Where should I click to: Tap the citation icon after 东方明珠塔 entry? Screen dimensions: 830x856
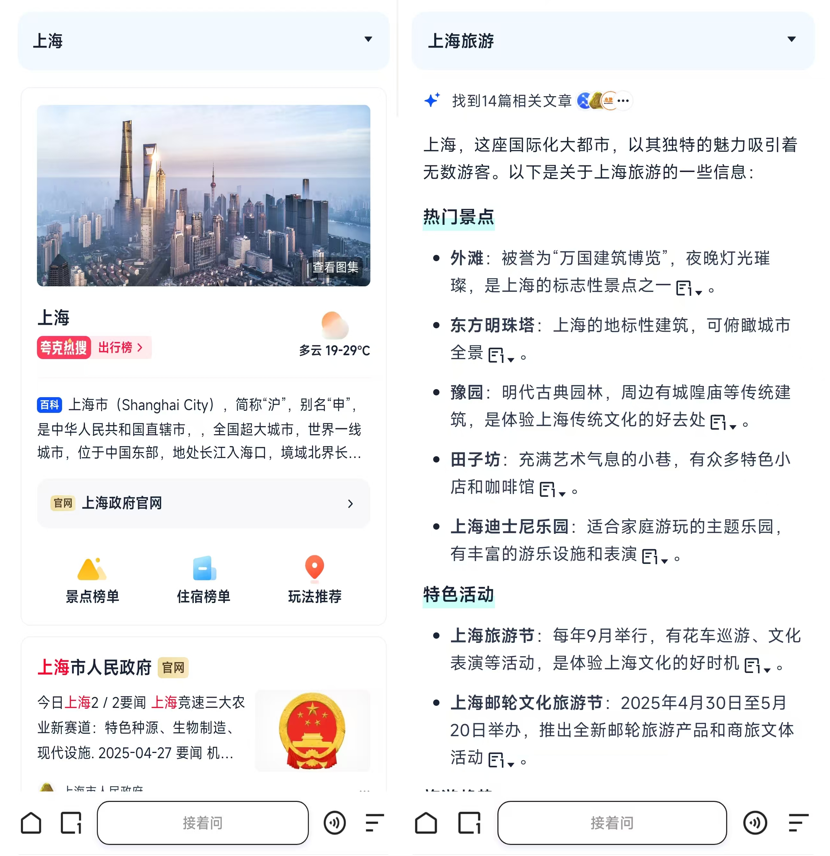point(500,355)
